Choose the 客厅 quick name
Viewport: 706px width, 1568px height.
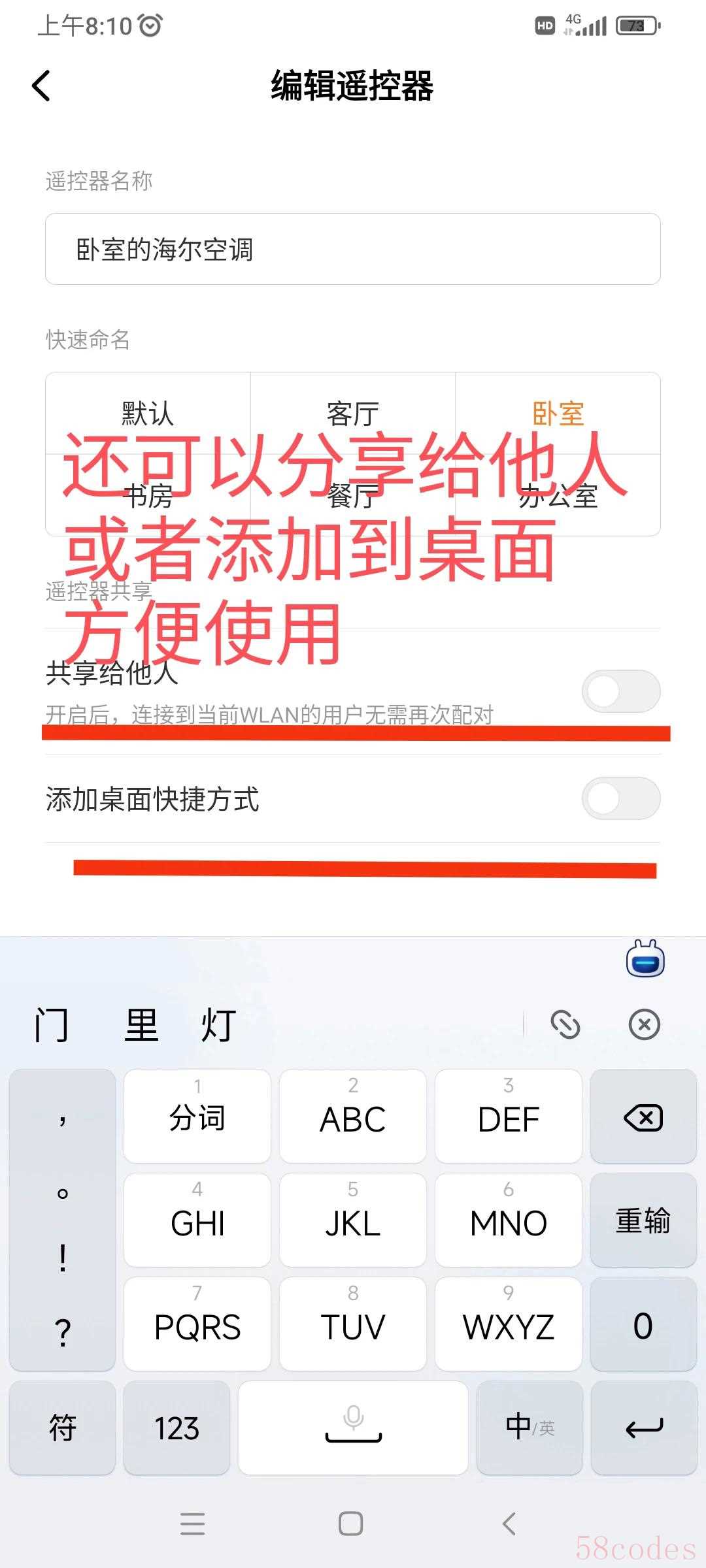tap(353, 413)
